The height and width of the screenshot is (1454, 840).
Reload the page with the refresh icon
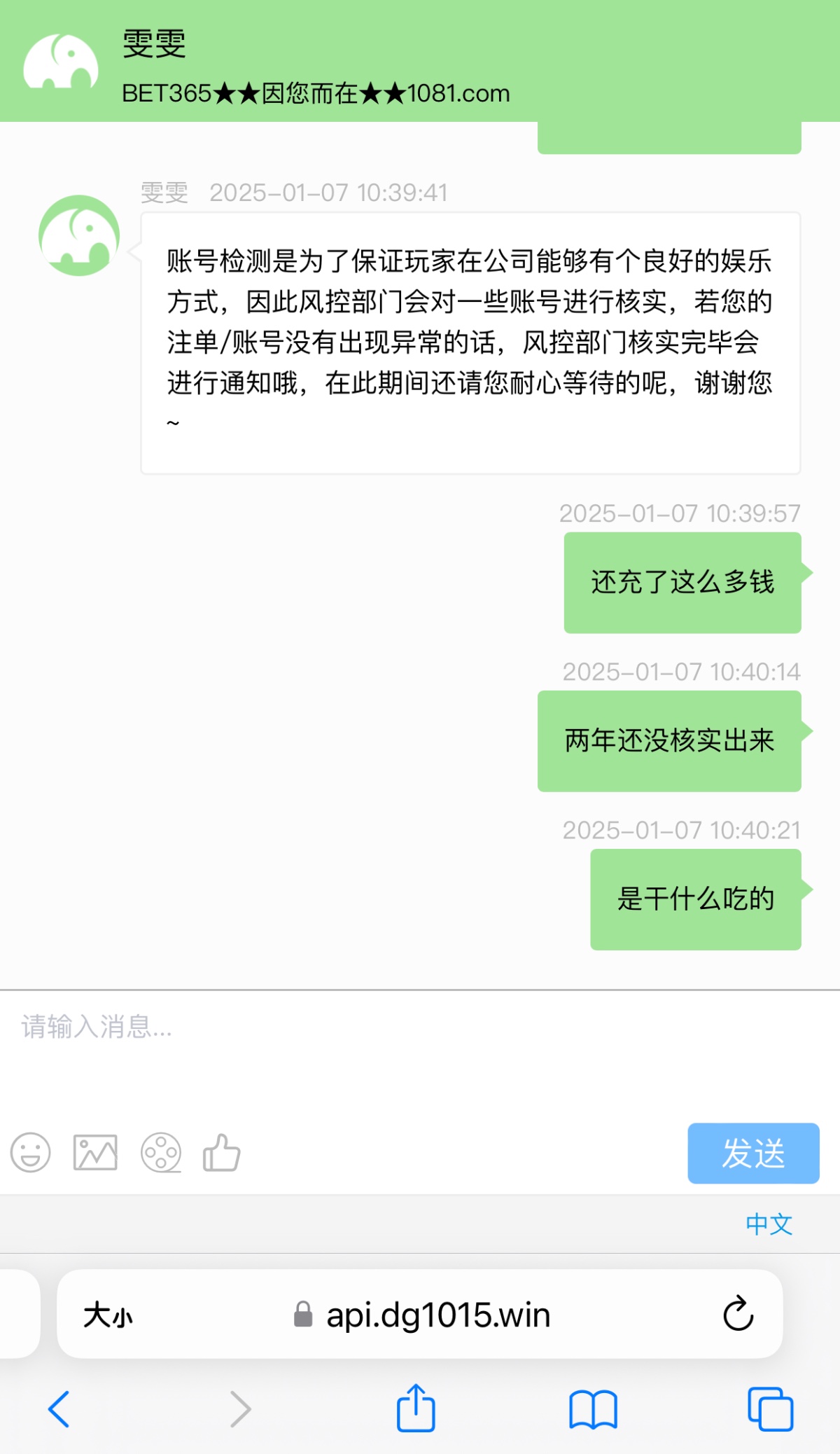point(736,1313)
